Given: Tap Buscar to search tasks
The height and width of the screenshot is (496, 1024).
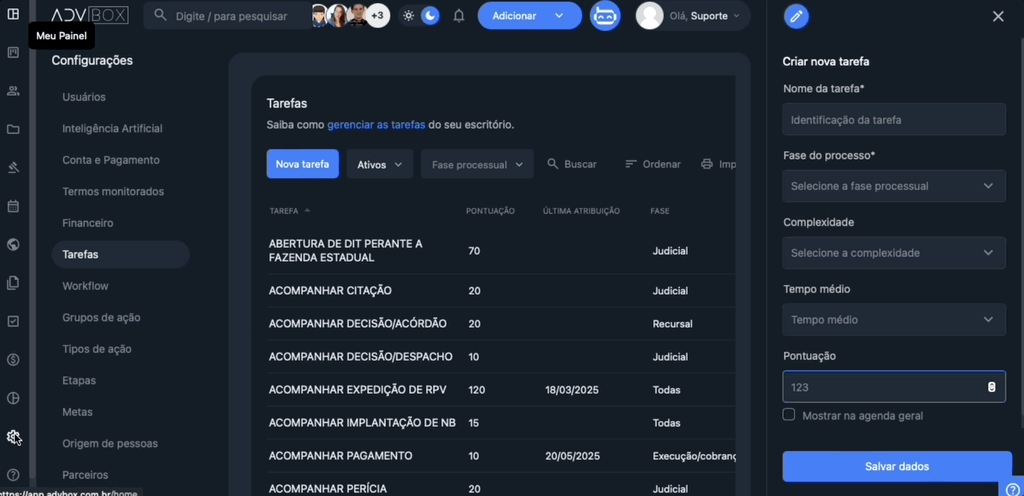Looking at the screenshot, I should pos(571,164).
